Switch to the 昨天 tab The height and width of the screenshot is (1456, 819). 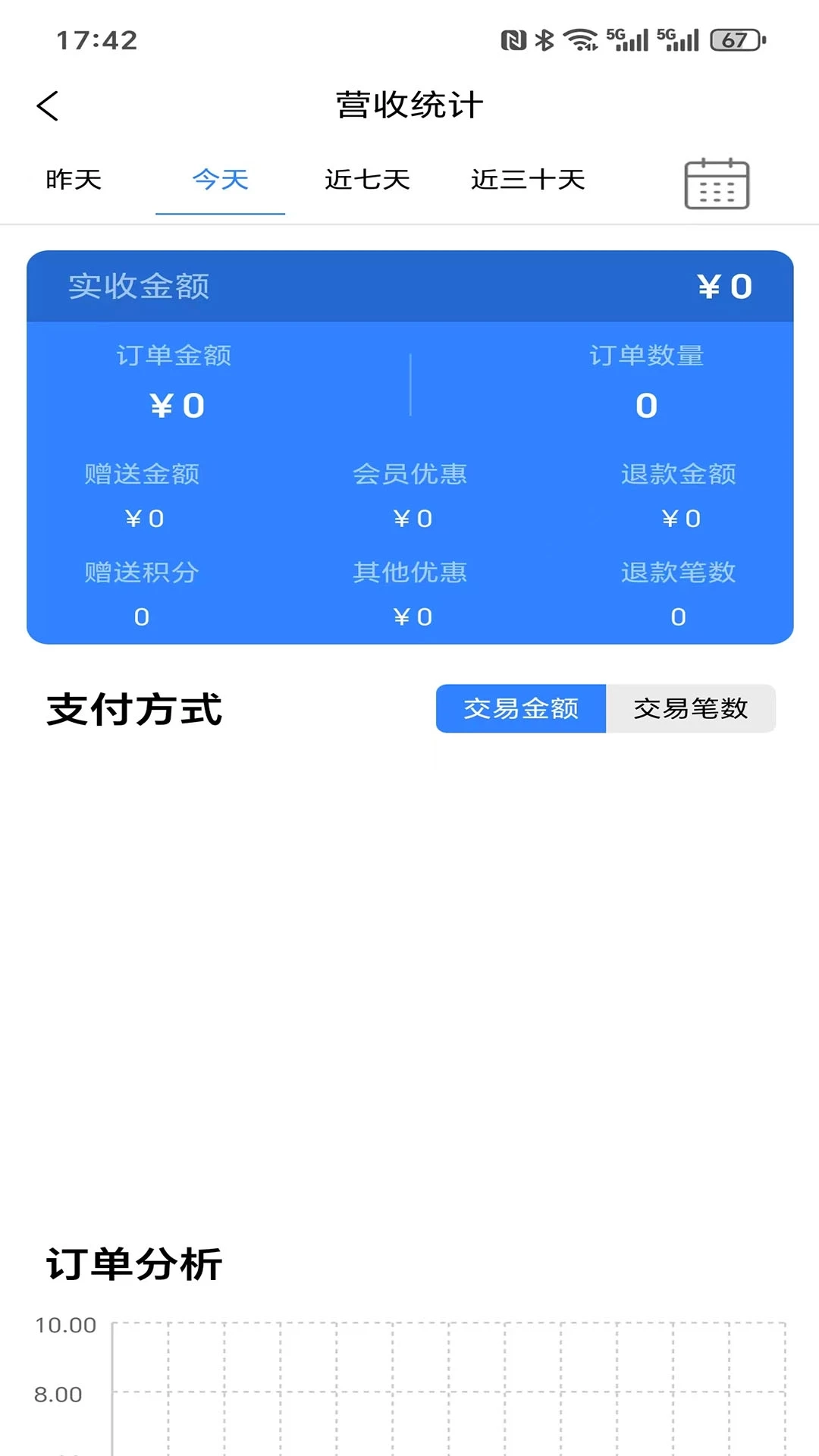(x=74, y=180)
